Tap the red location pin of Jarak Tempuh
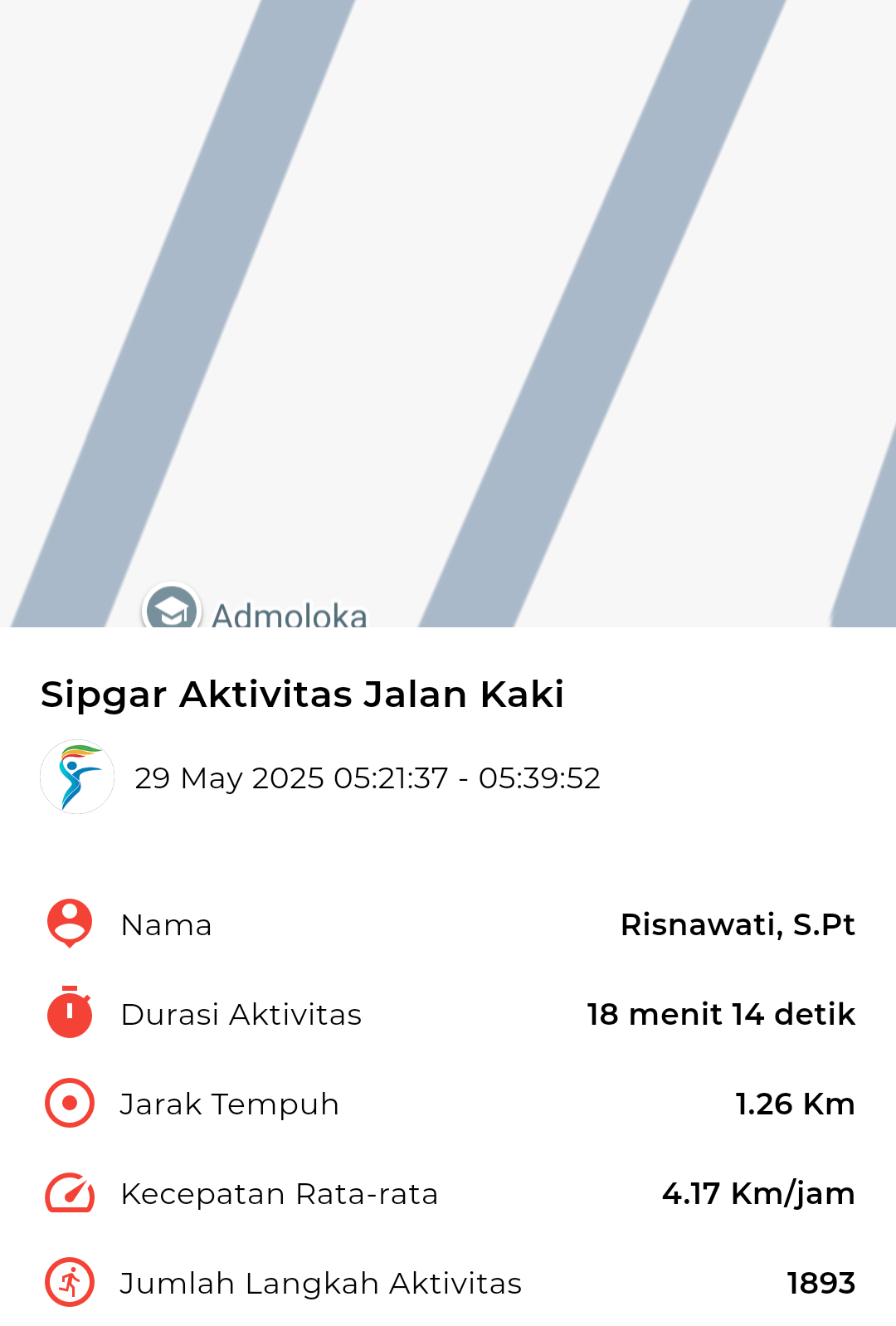Image resolution: width=896 pixels, height=1326 pixels. click(69, 1104)
